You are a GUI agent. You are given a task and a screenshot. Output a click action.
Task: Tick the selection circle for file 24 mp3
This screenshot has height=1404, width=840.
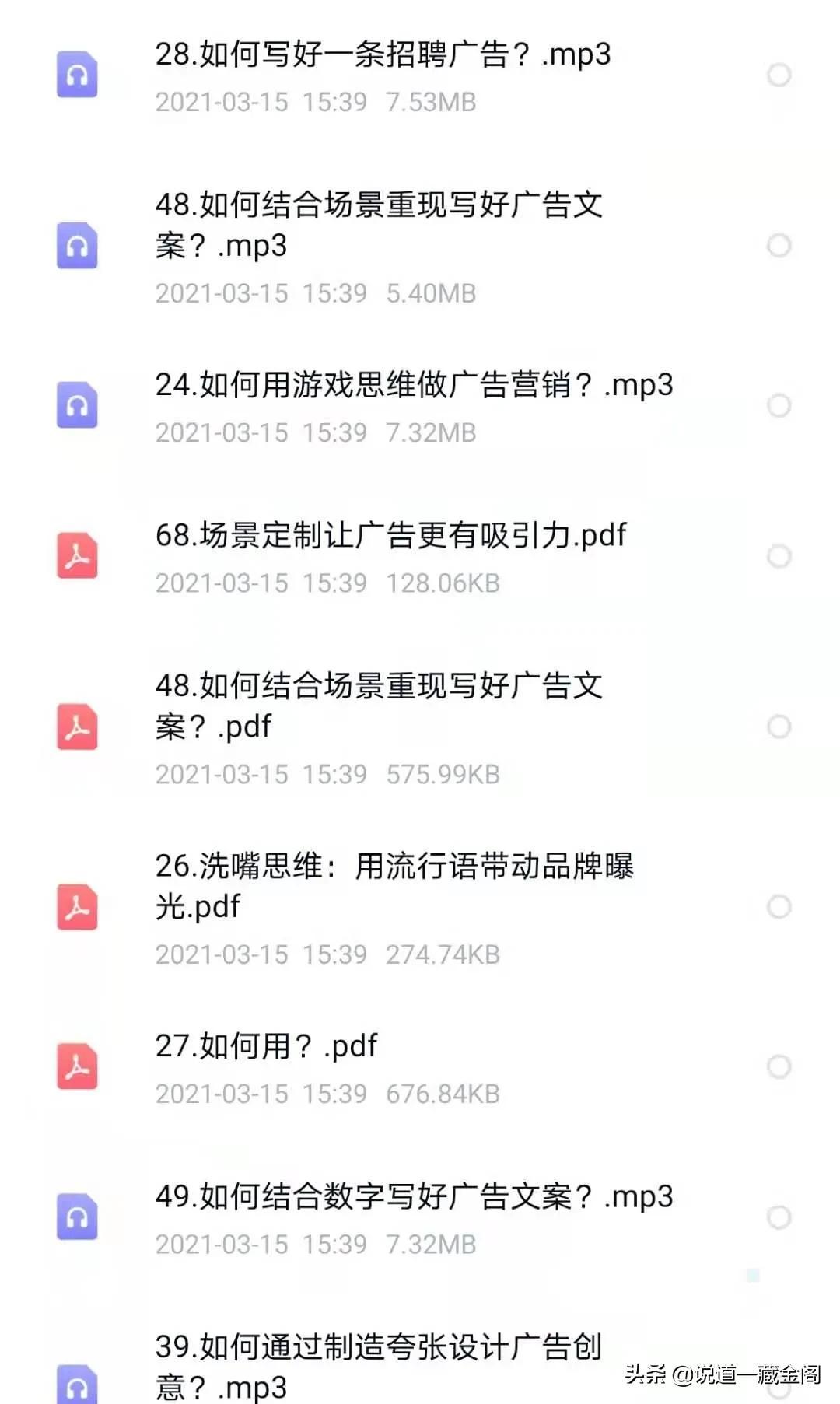coord(779,405)
